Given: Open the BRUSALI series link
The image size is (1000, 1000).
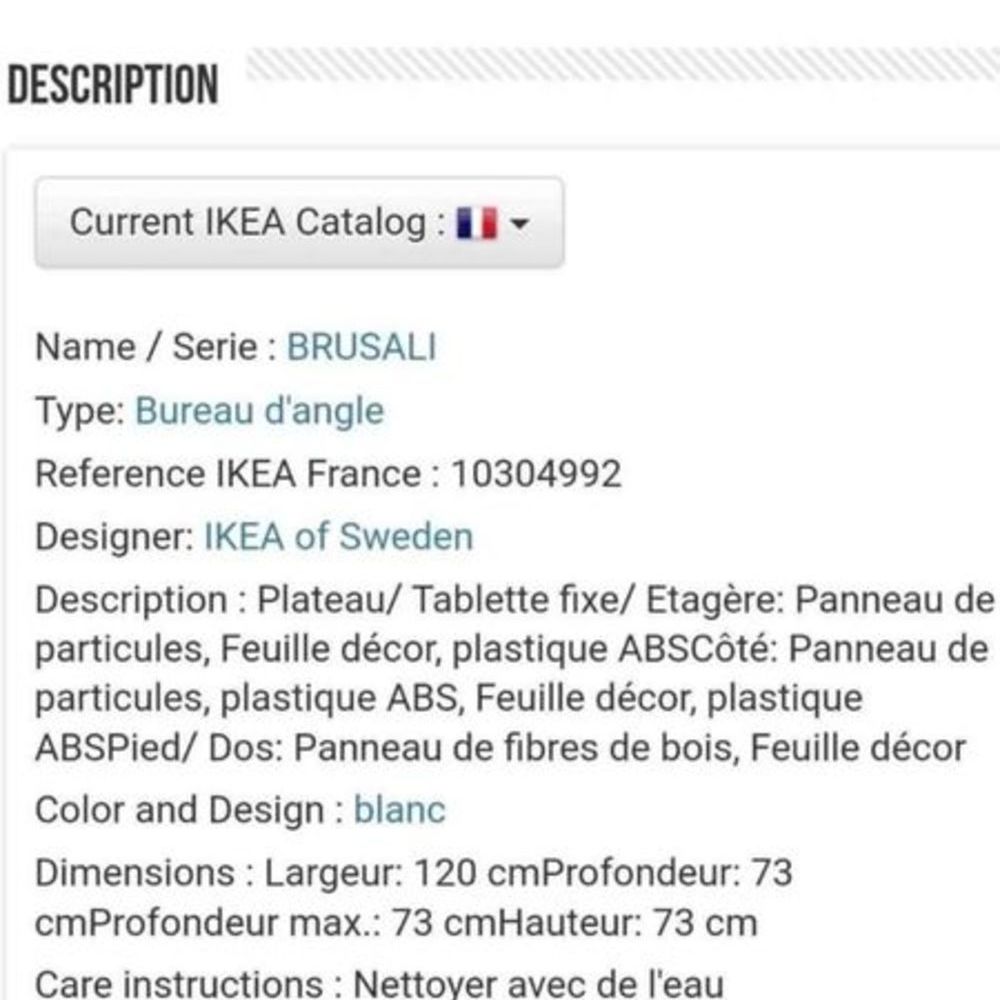Looking at the screenshot, I should tap(361, 348).
